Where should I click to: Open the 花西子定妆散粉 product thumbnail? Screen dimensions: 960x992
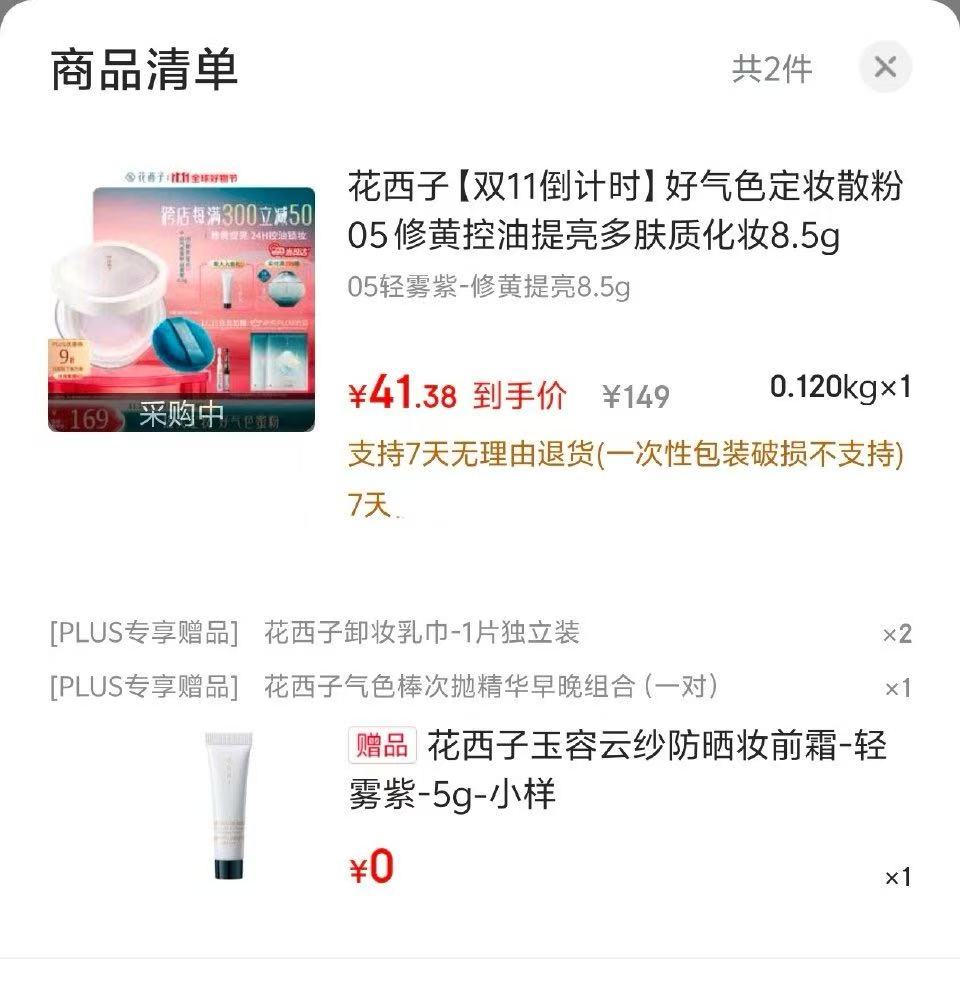[185, 295]
